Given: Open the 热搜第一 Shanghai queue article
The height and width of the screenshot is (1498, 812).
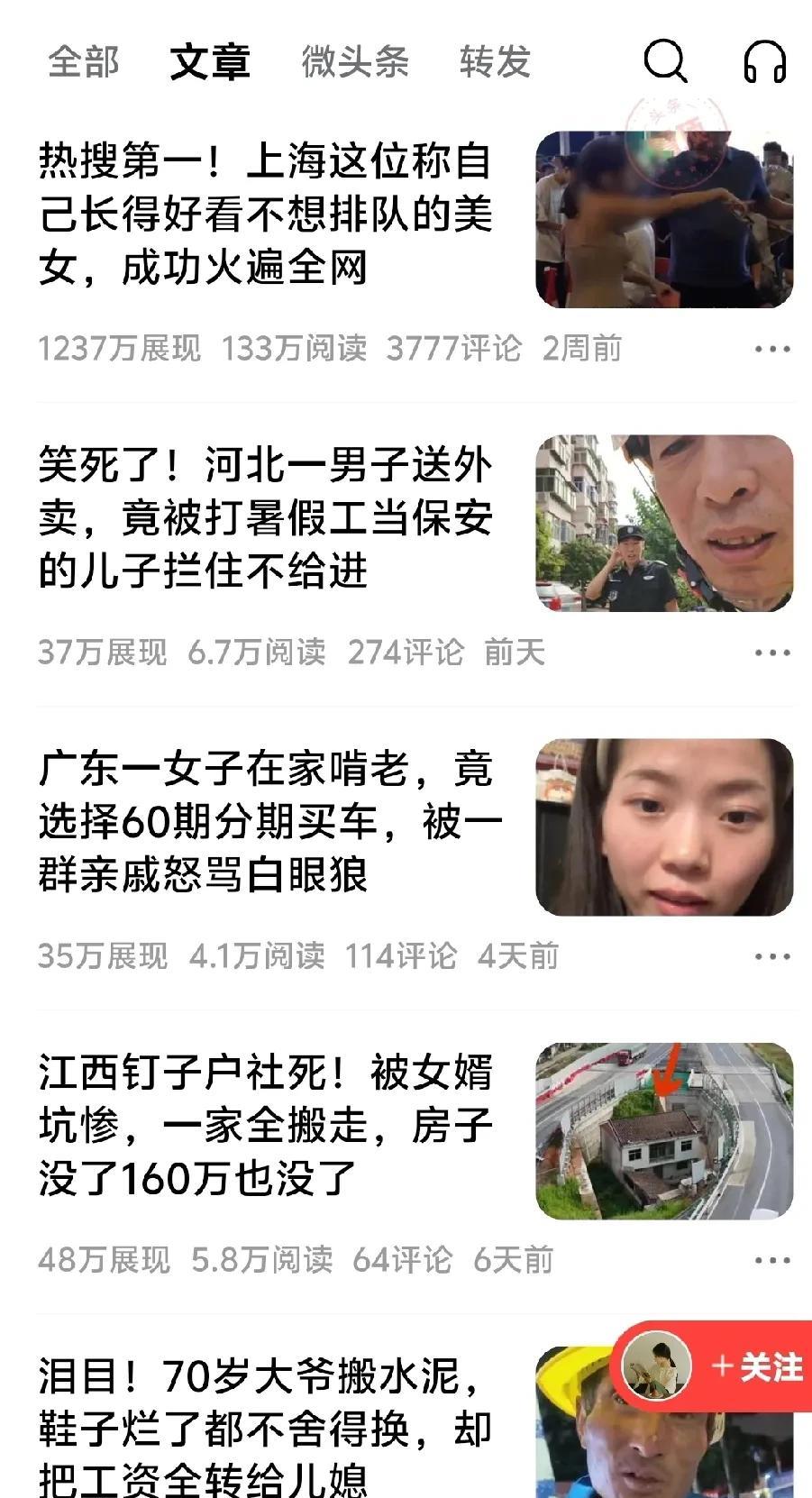Looking at the screenshot, I should [x=267, y=215].
